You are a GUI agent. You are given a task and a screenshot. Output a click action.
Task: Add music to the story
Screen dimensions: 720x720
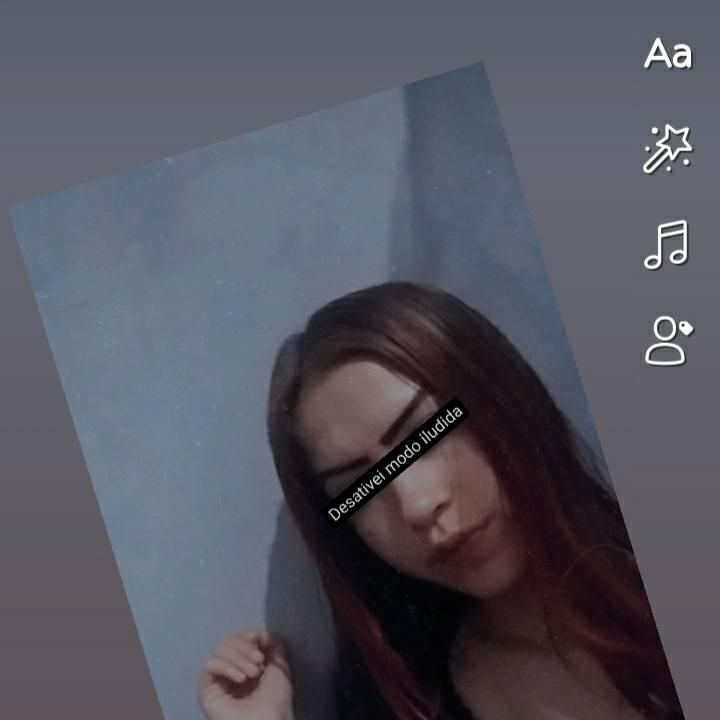pyautogui.click(x=667, y=245)
